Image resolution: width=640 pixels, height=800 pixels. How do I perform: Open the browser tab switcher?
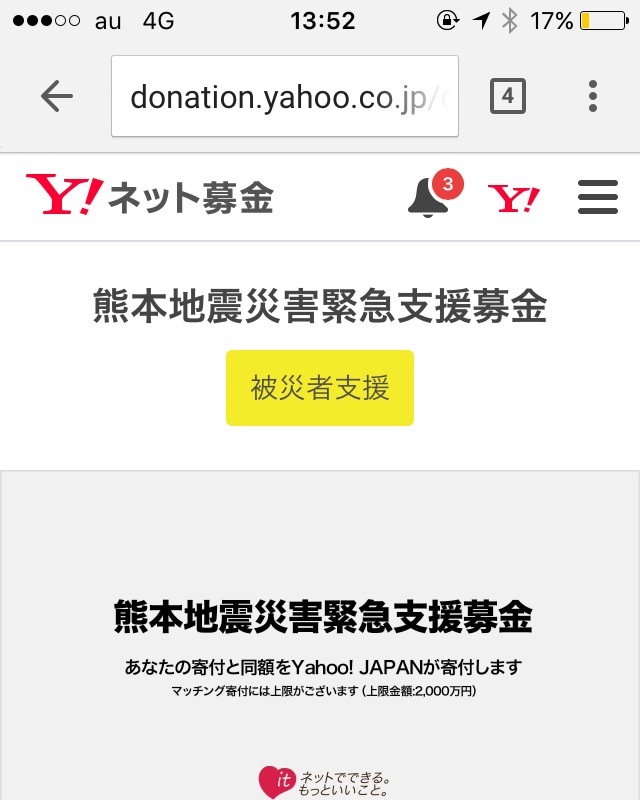507,96
